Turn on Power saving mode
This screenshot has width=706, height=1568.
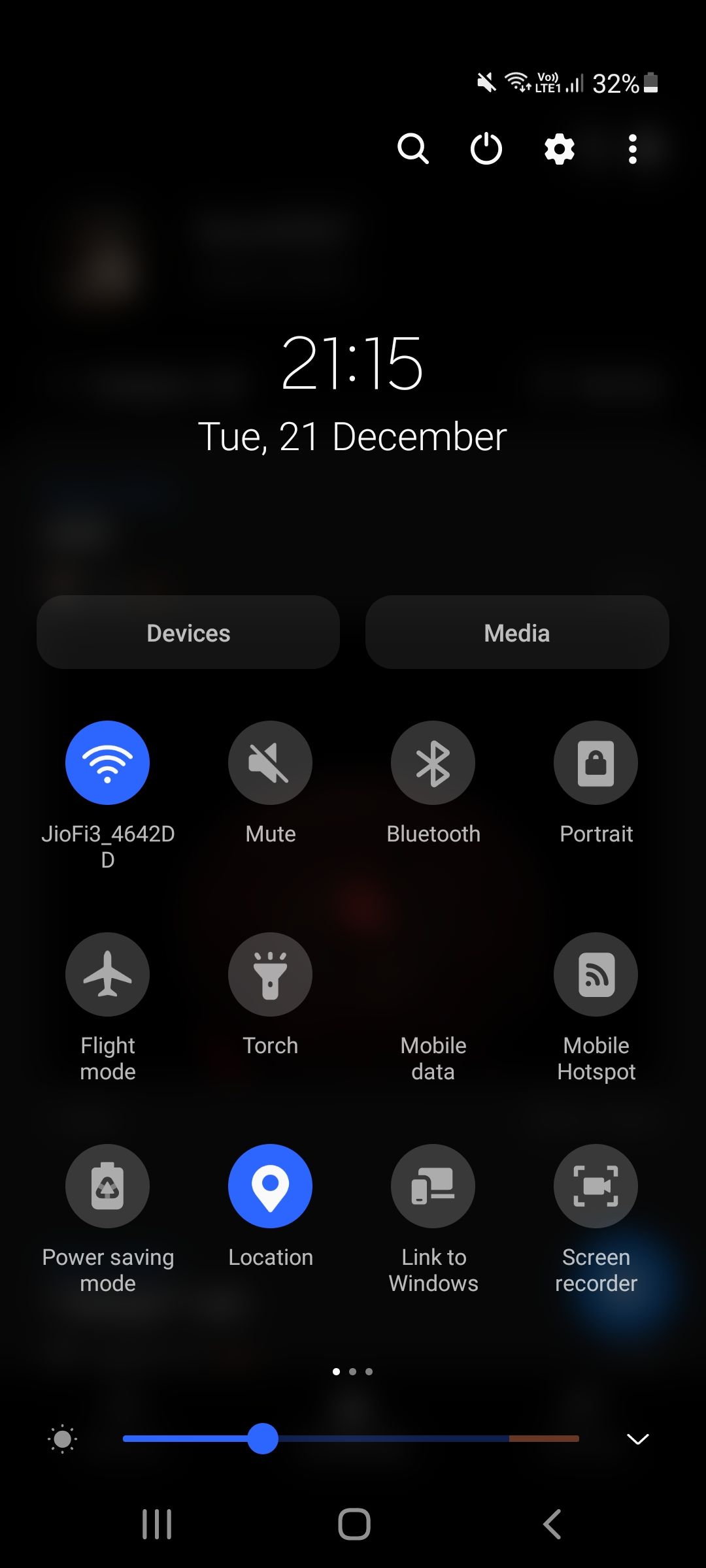108,1186
